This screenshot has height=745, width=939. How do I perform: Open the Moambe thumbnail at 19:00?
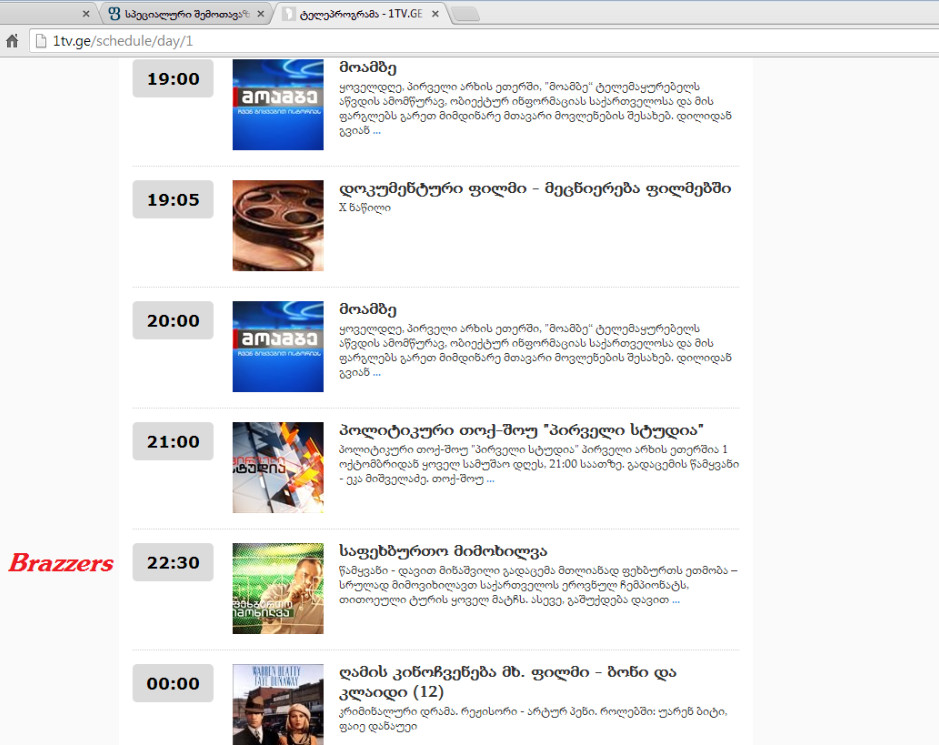278,104
